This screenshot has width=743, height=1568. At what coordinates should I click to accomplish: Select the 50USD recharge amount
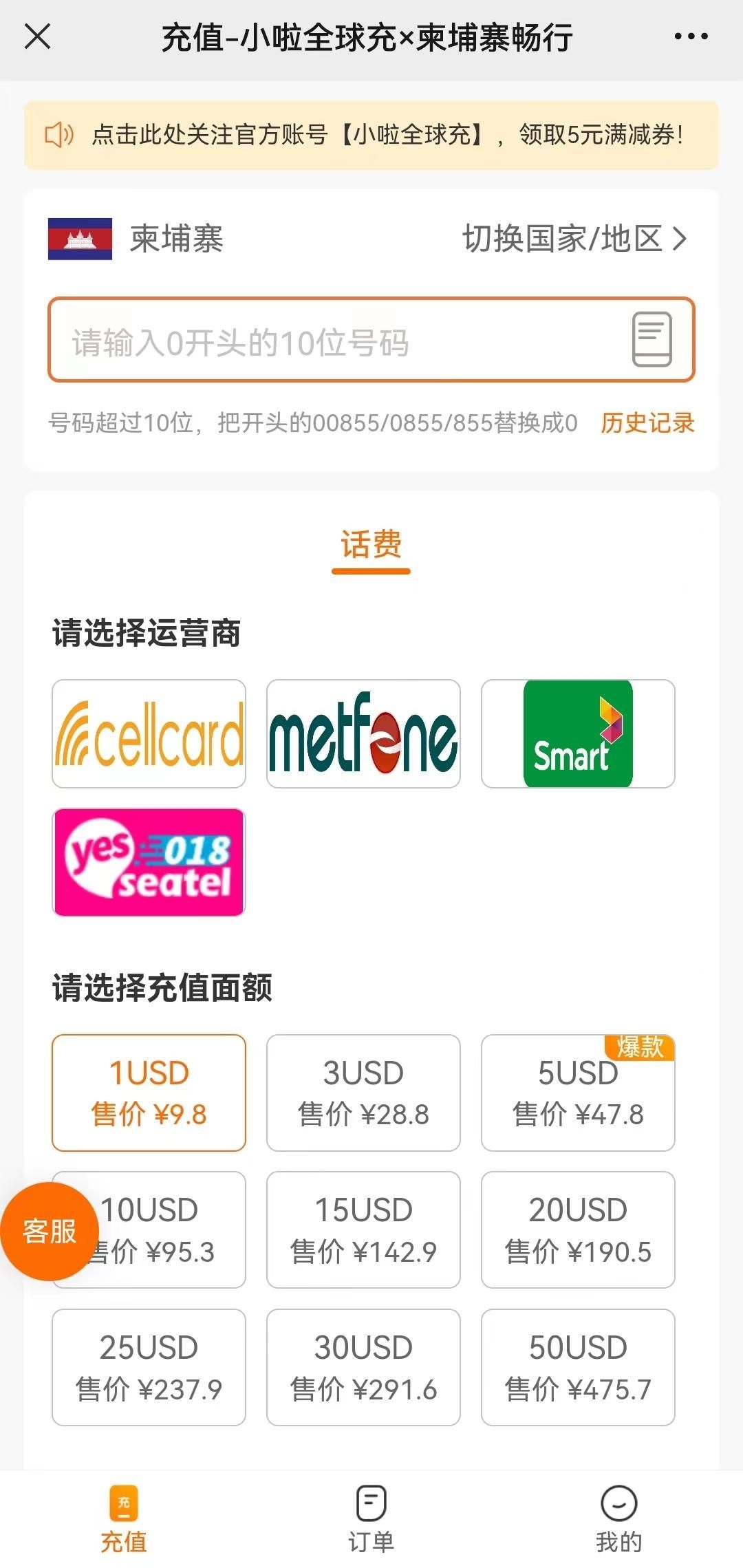click(578, 1367)
